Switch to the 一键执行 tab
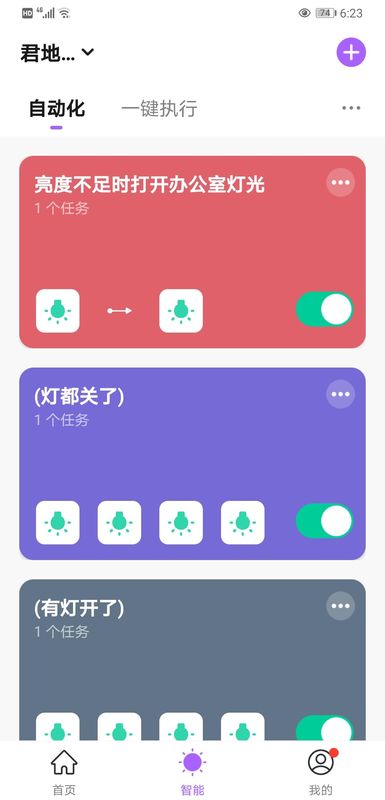Image resolution: width=385 pixels, height=800 pixels. click(159, 109)
